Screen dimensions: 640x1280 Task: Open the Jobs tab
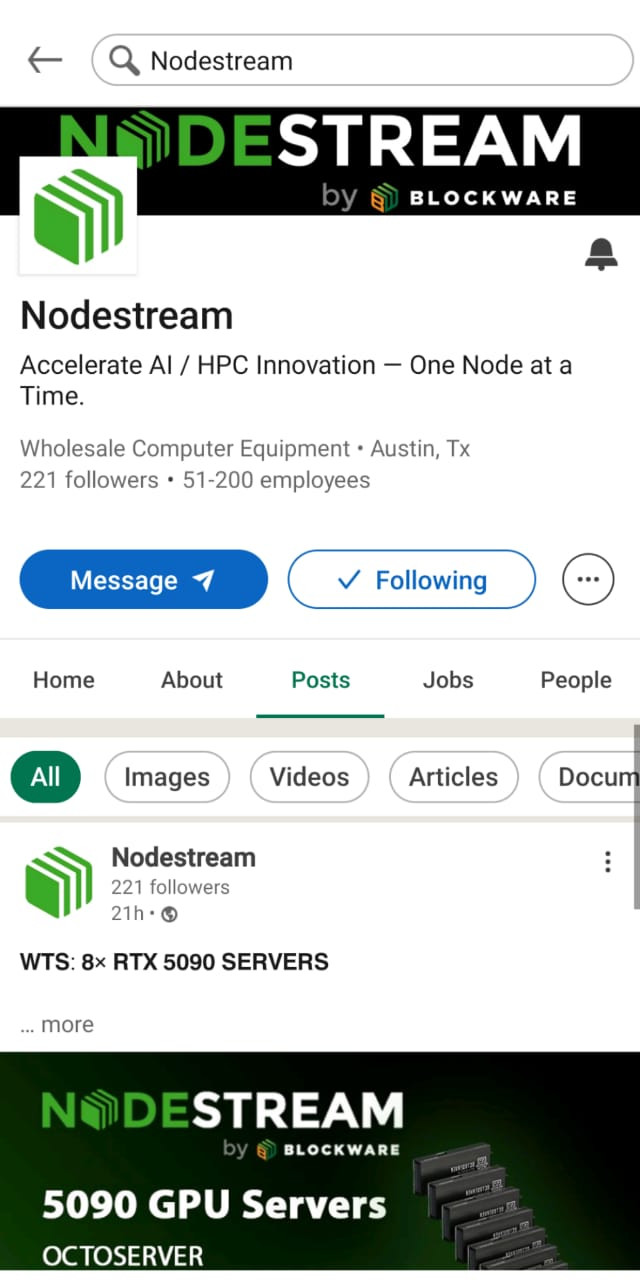click(x=448, y=680)
